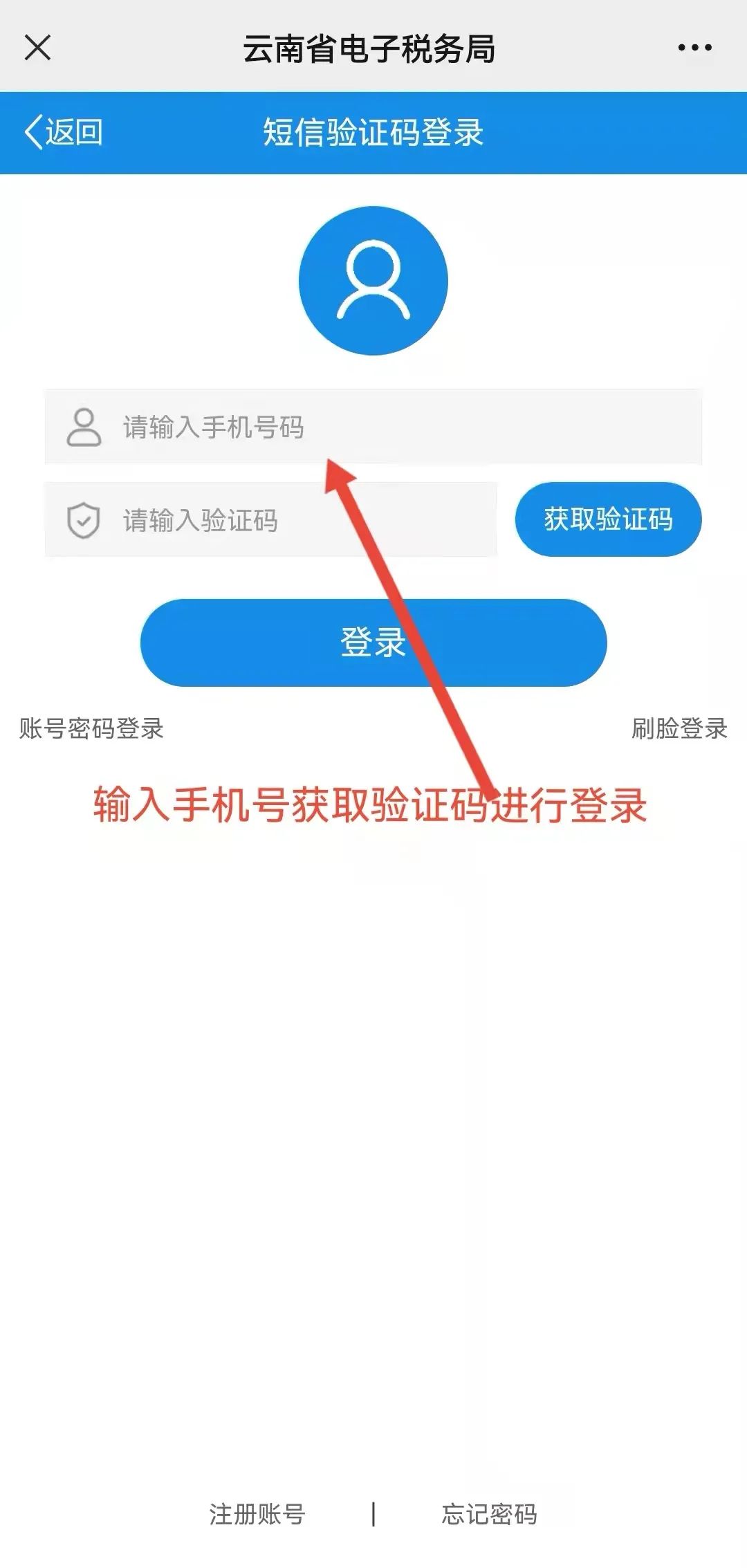Switch to 账号密码登录
747x1568 pixels.
point(91,728)
